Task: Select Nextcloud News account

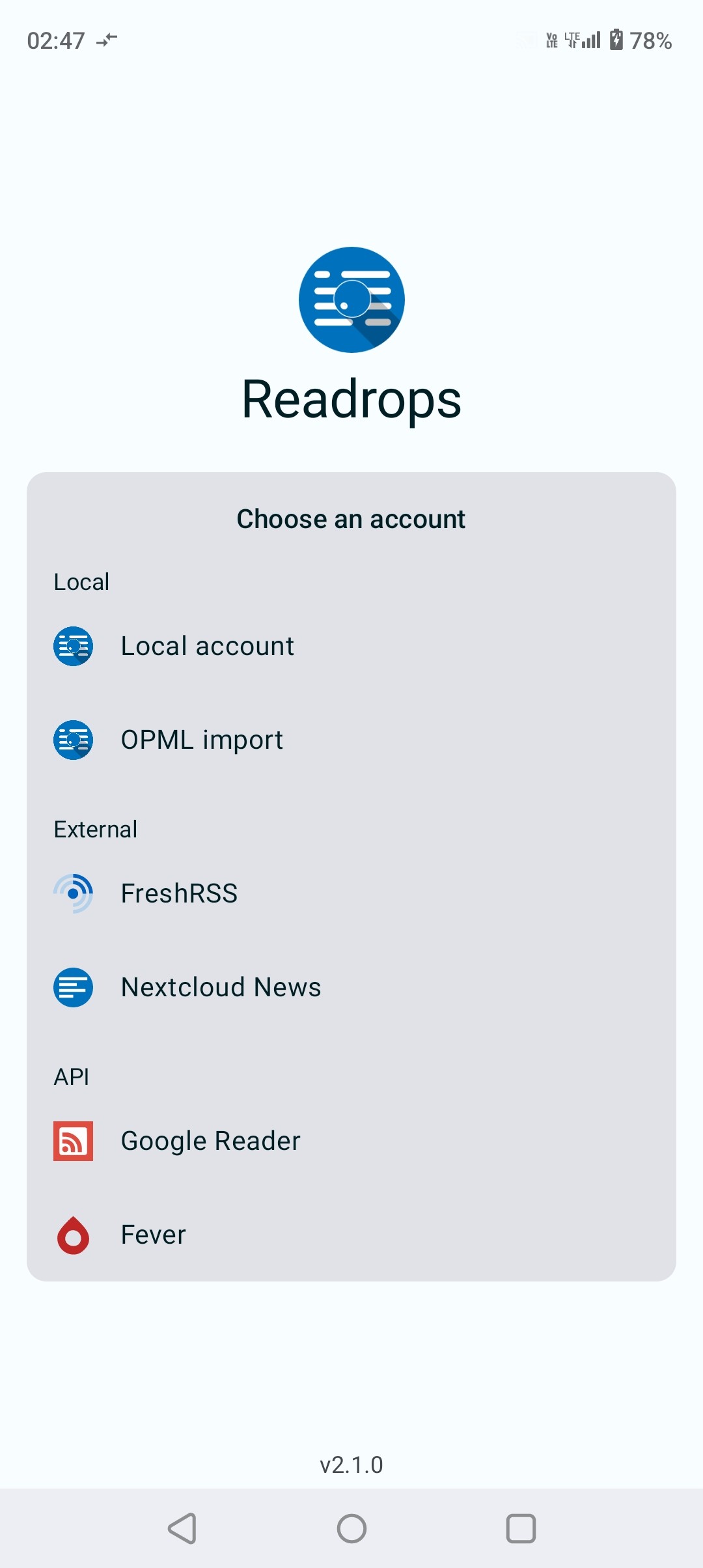Action: [351, 987]
